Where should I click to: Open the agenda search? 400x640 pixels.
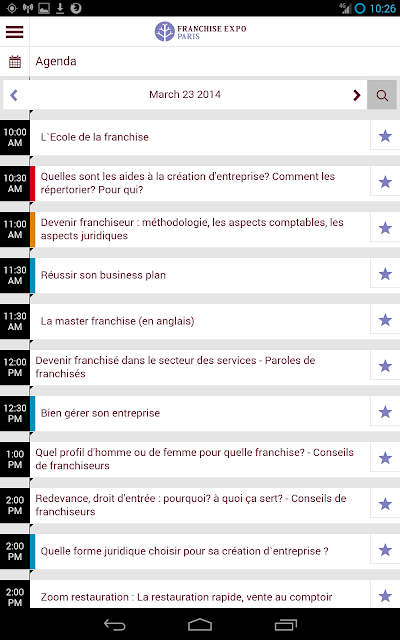(382, 95)
